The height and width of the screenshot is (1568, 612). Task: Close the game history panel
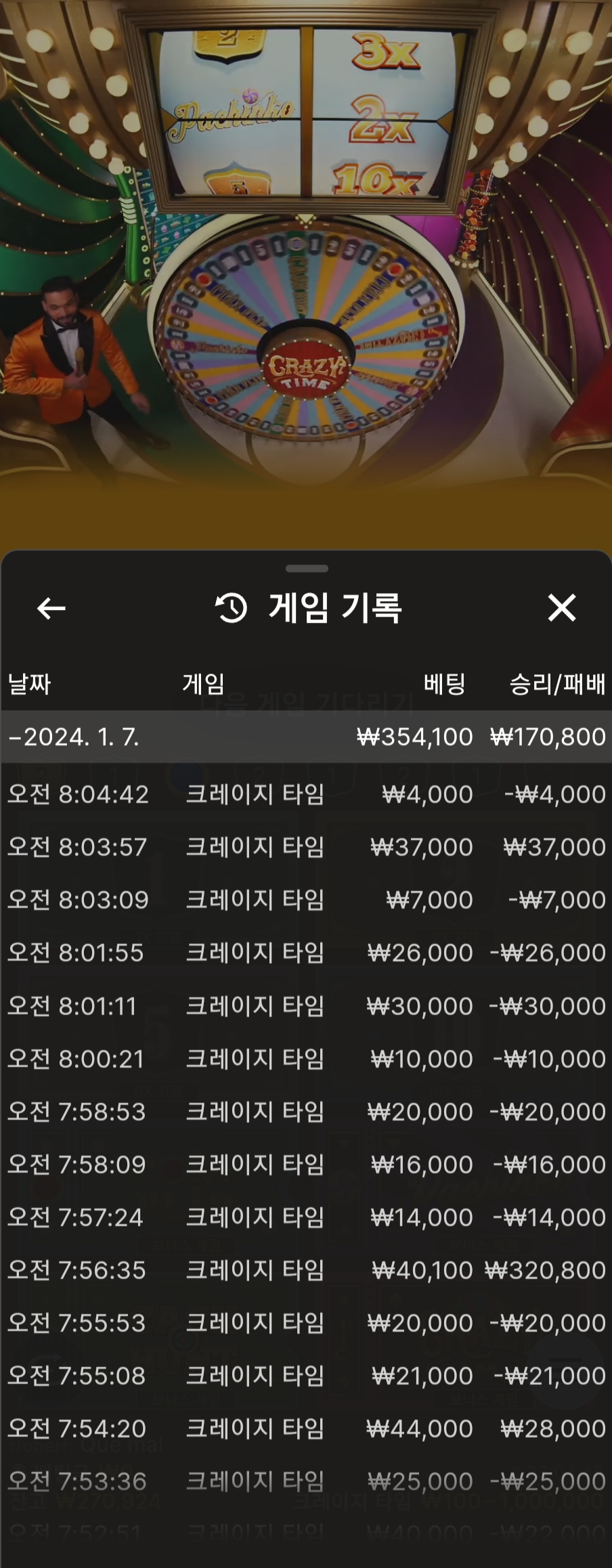[562, 608]
